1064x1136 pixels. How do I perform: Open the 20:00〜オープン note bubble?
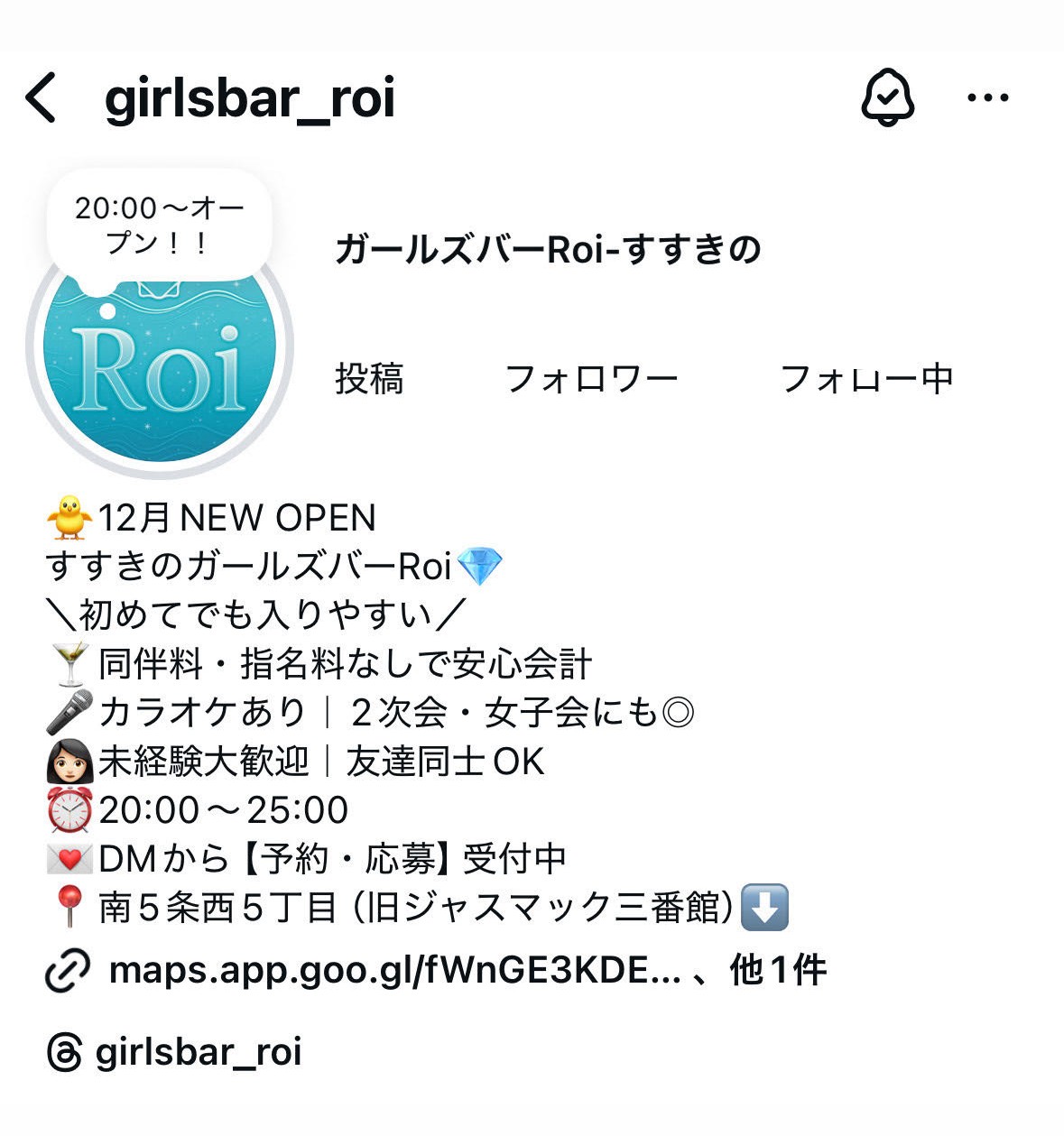(159, 226)
